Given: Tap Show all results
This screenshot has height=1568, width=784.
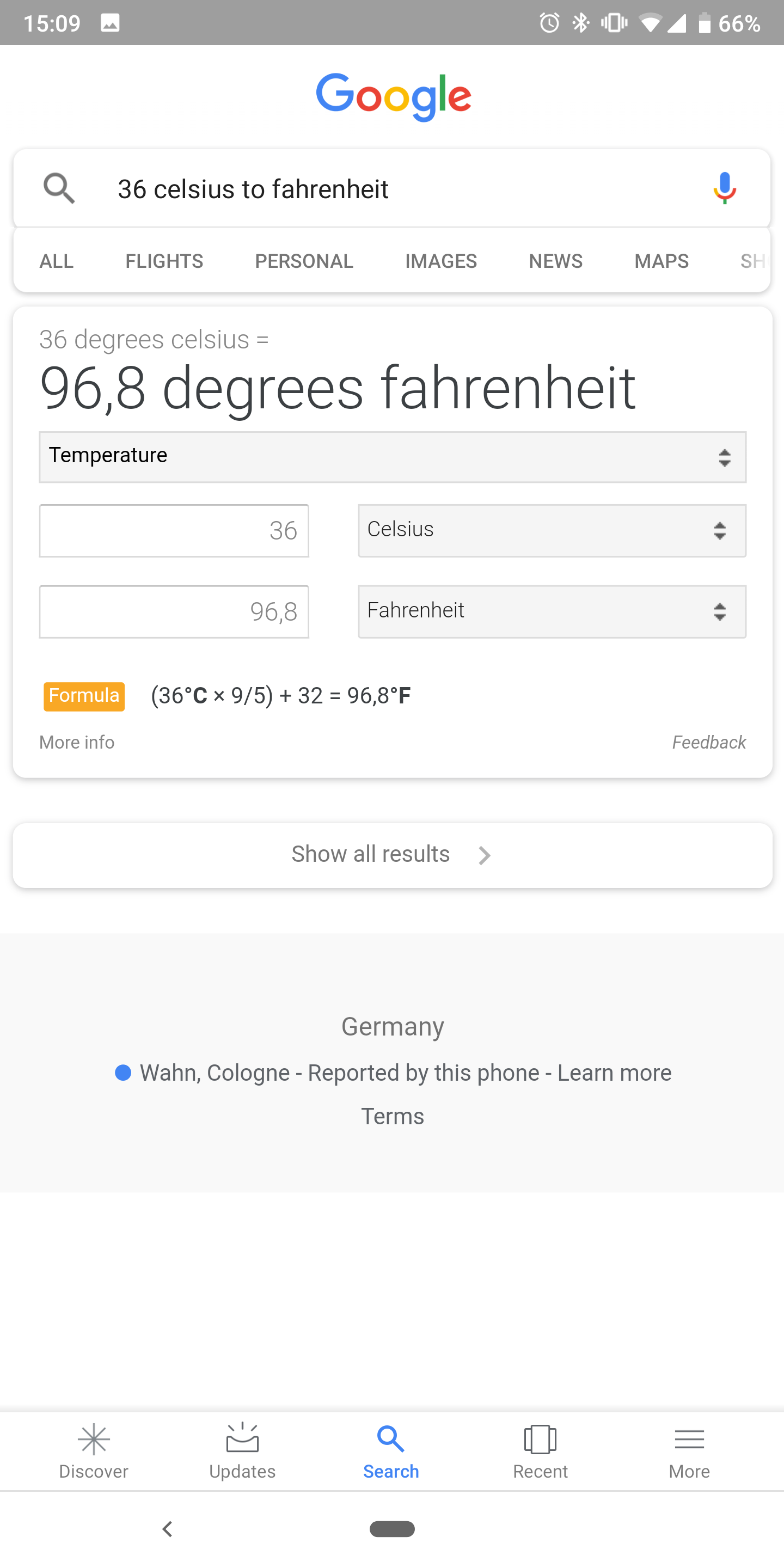Looking at the screenshot, I should 391,854.
